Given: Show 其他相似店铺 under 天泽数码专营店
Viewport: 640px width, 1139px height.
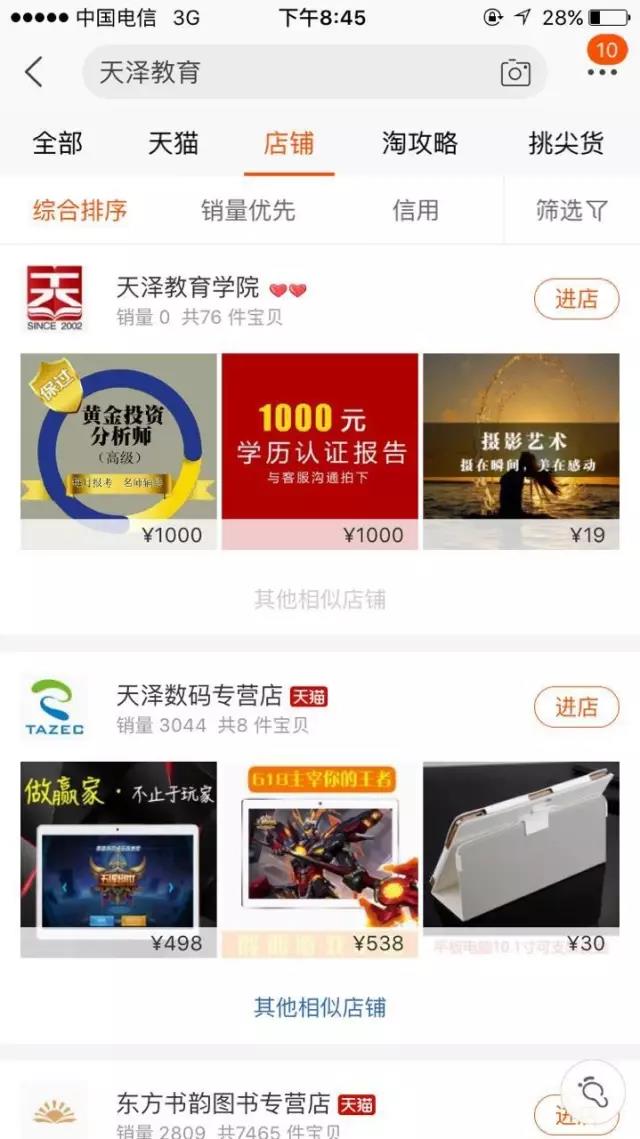Looking at the screenshot, I should (320, 1007).
